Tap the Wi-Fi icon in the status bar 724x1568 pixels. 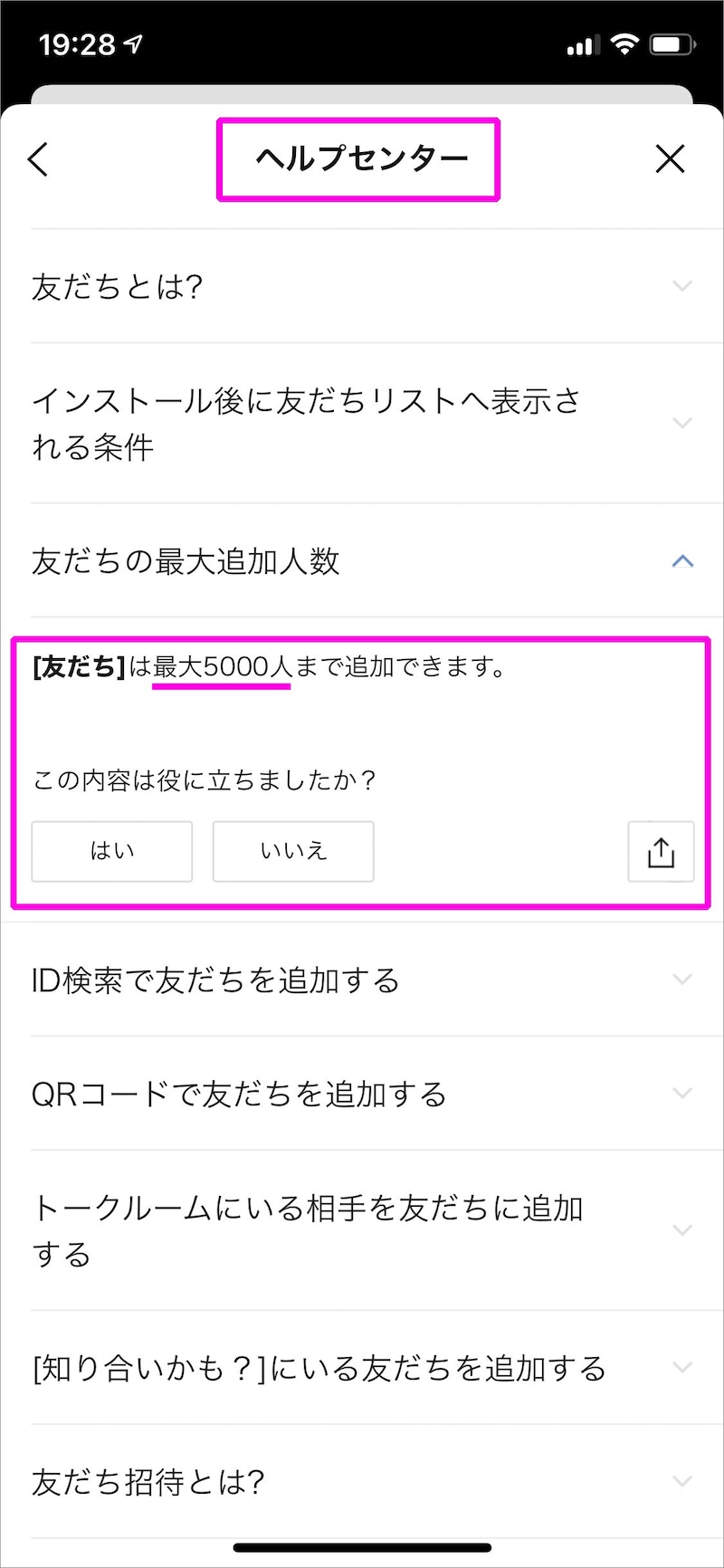pyautogui.click(x=624, y=43)
